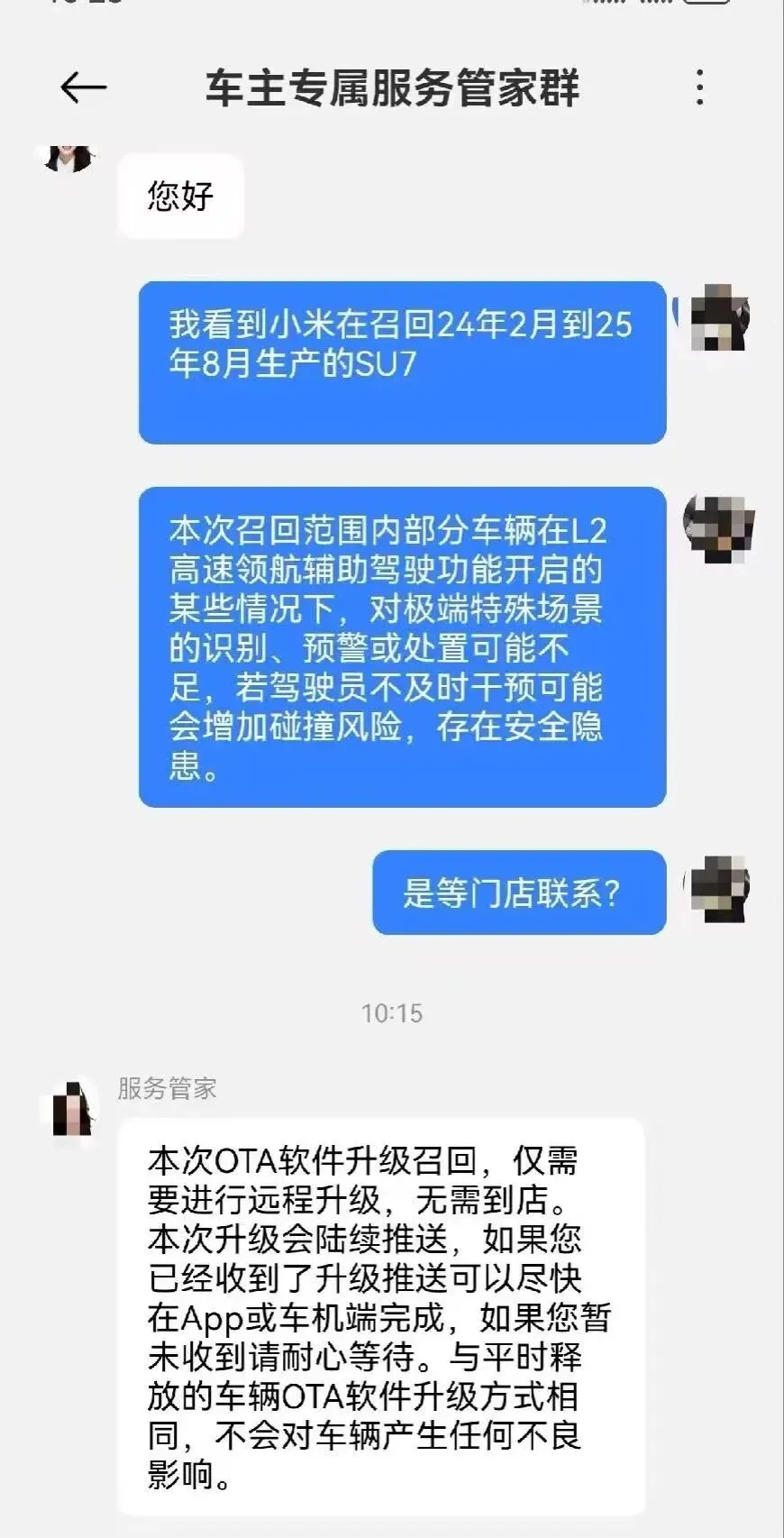Go back from the 车主专属服务管家群 chat
784x1538 pixels.
click(x=83, y=87)
